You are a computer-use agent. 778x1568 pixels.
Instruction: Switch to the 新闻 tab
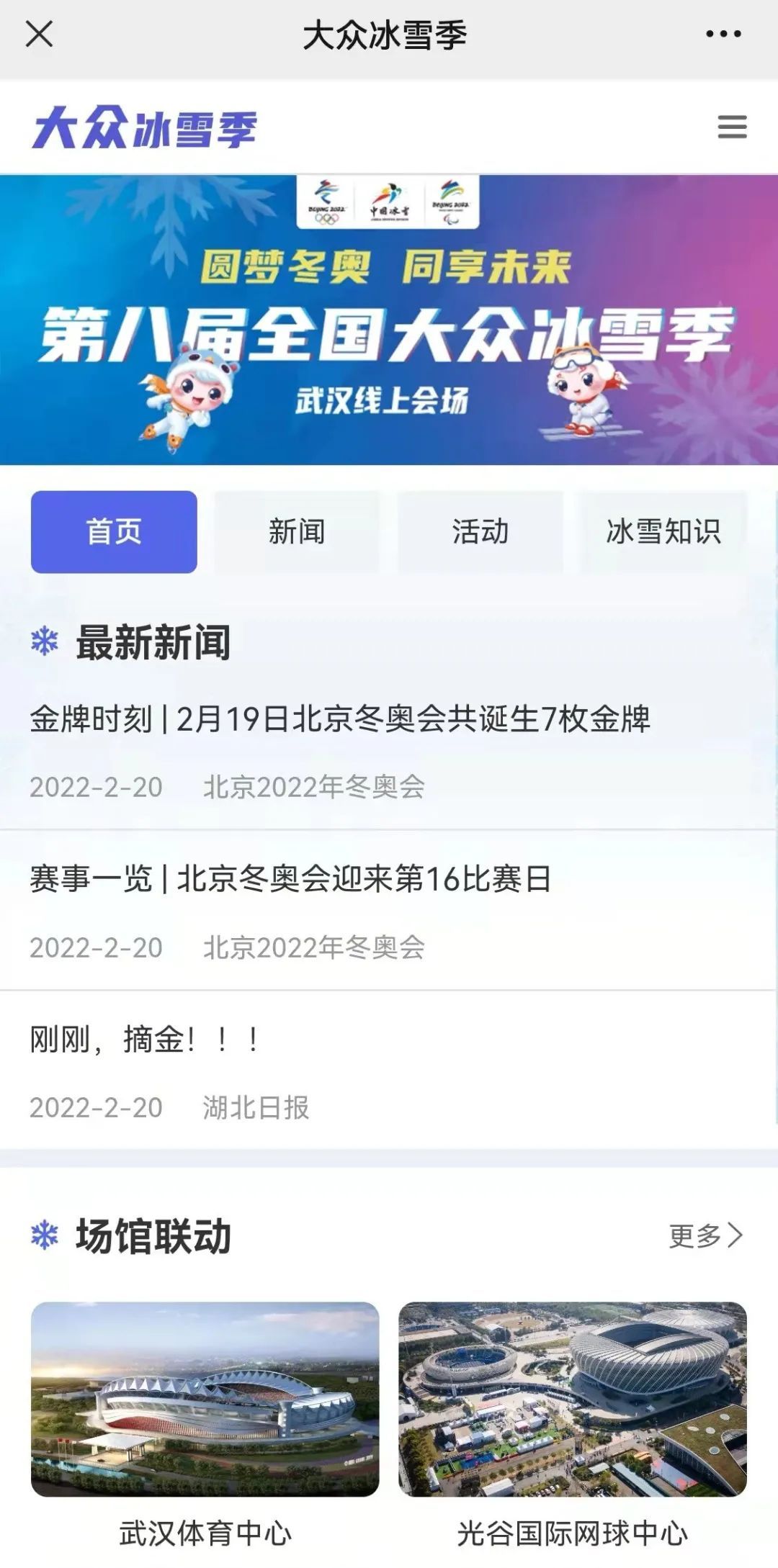click(x=297, y=532)
